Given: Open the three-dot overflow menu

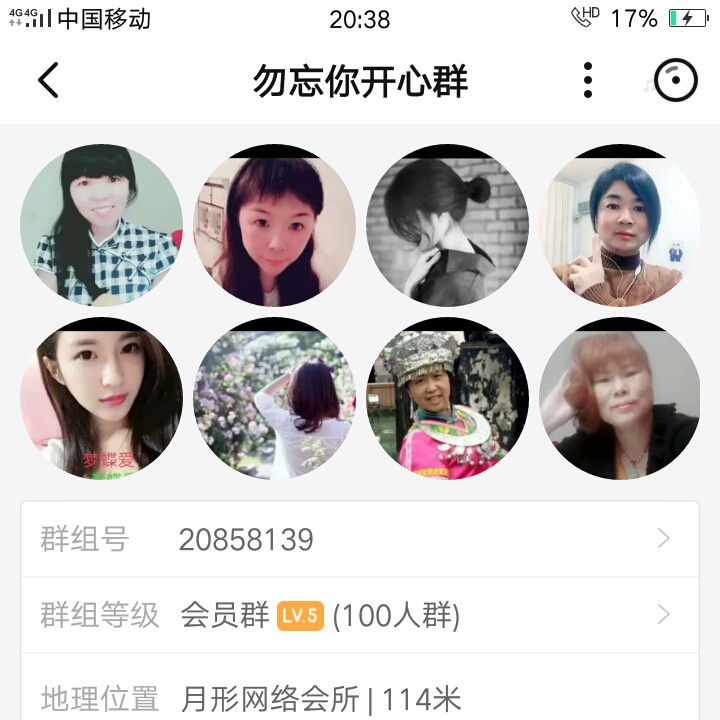Looking at the screenshot, I should point(588,80).
